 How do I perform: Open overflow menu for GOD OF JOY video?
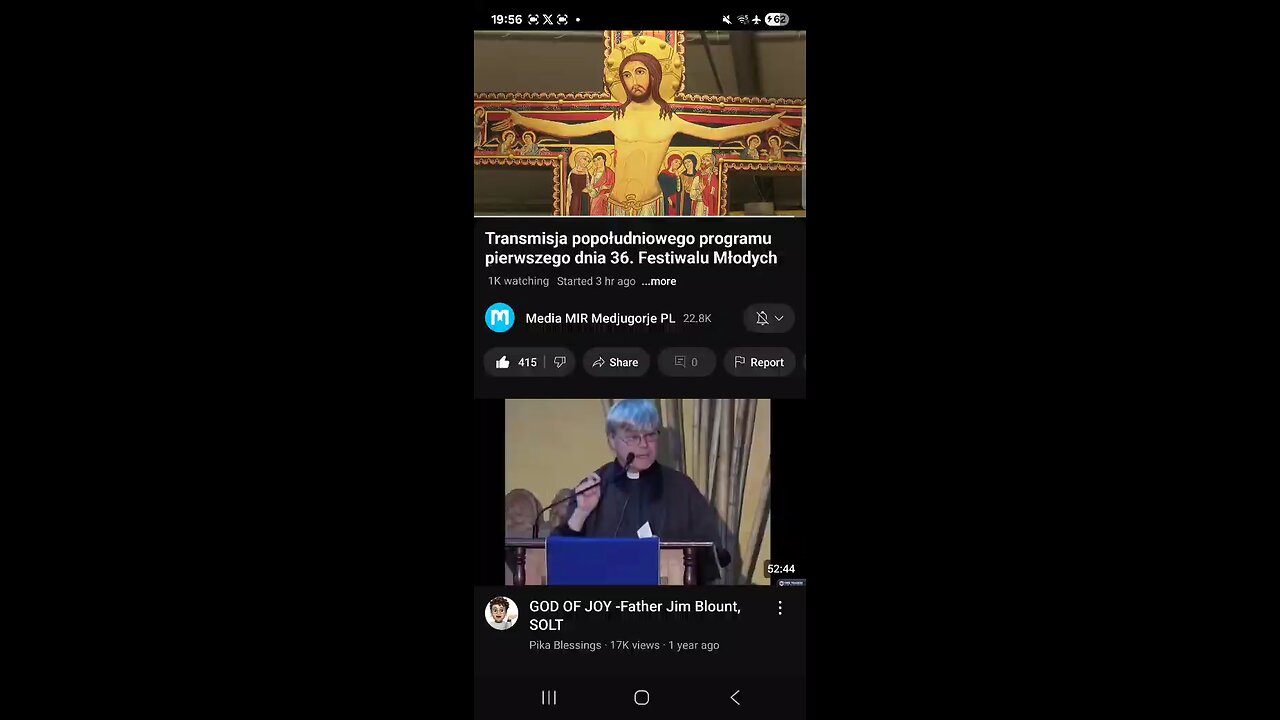780,608
